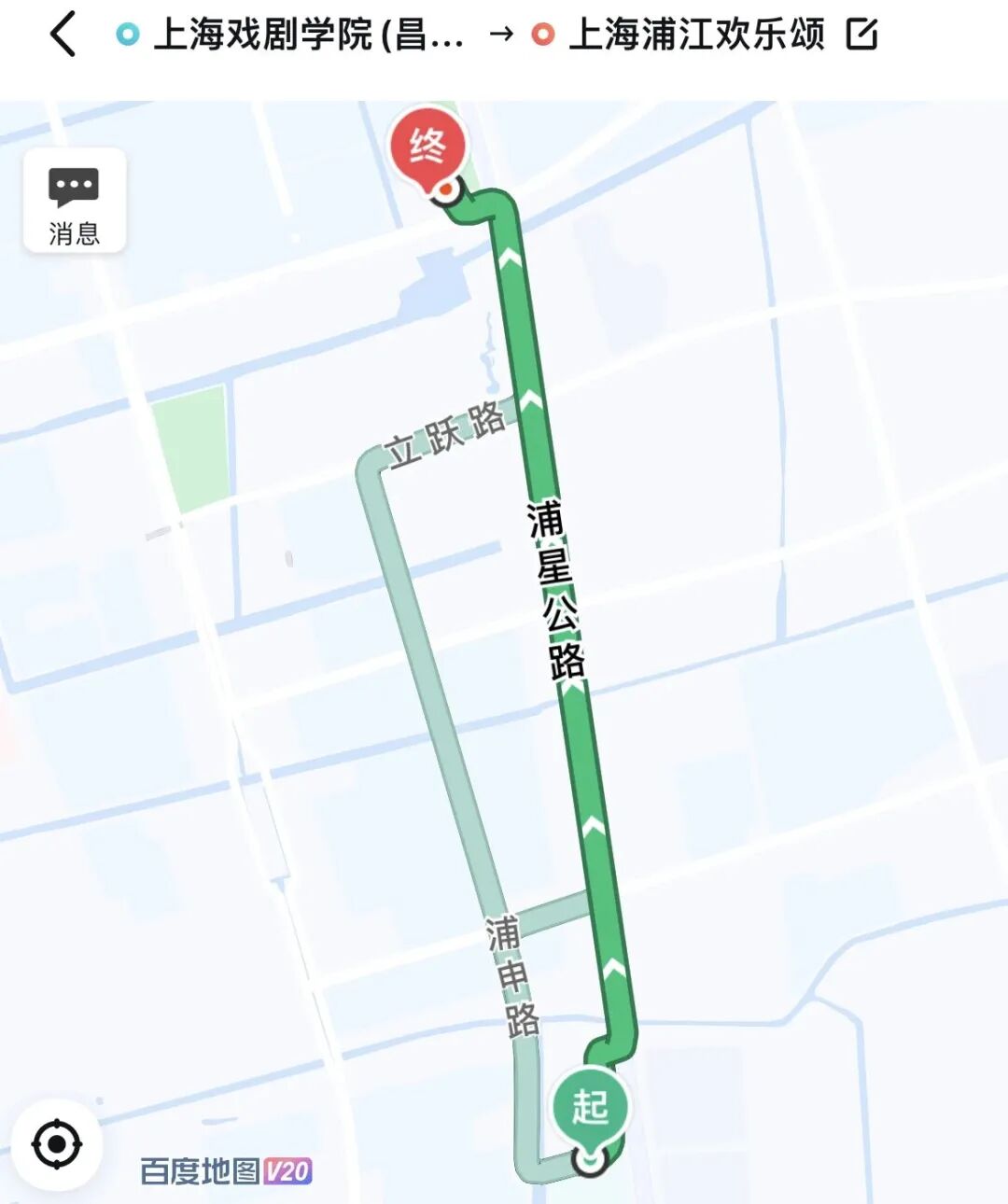Edit destination 上海浦江欢乐颂
The image size is (1008, 1204).
(x=695, y=35)
